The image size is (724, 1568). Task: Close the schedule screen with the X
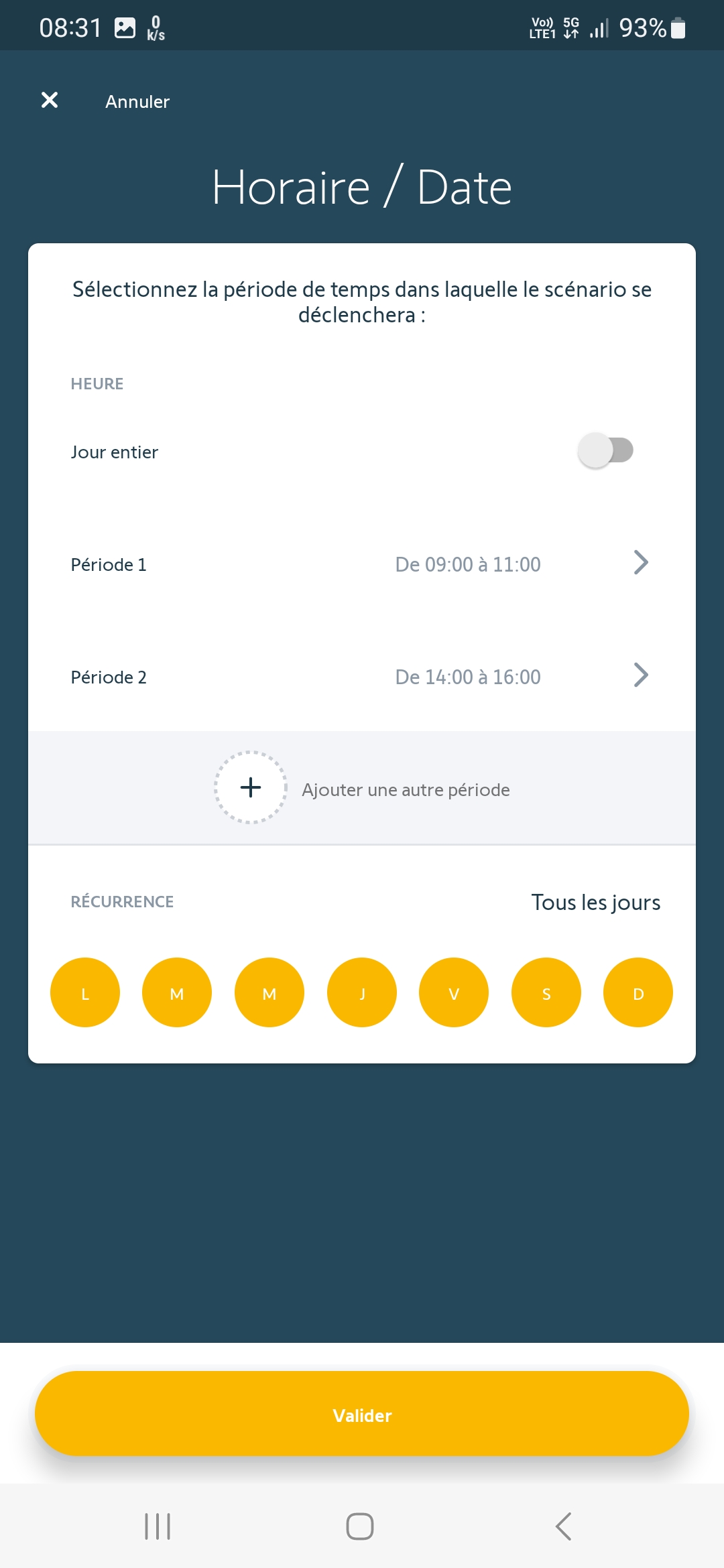point(50,101)
